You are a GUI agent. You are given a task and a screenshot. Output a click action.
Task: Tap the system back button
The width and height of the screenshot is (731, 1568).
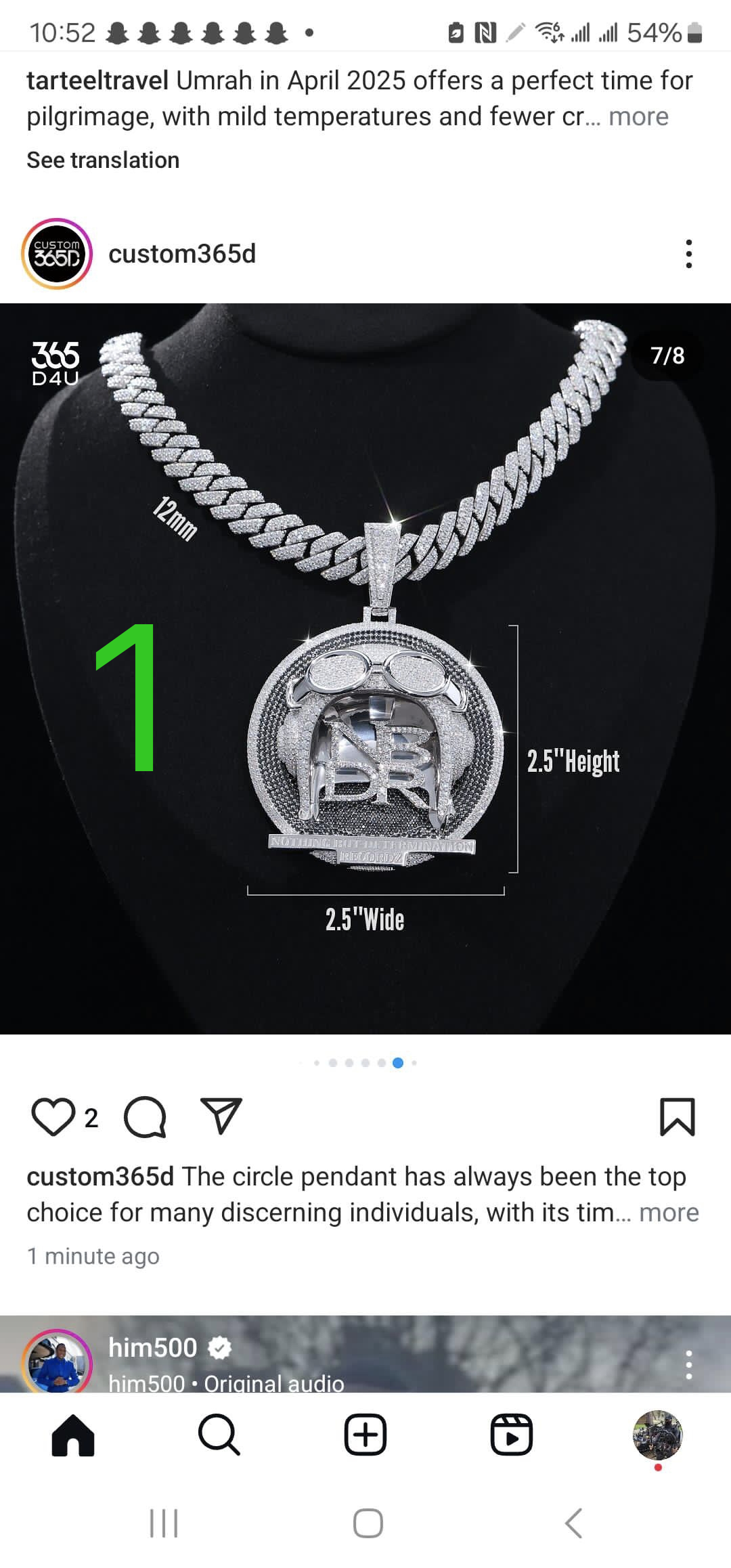coord(573,1524)
